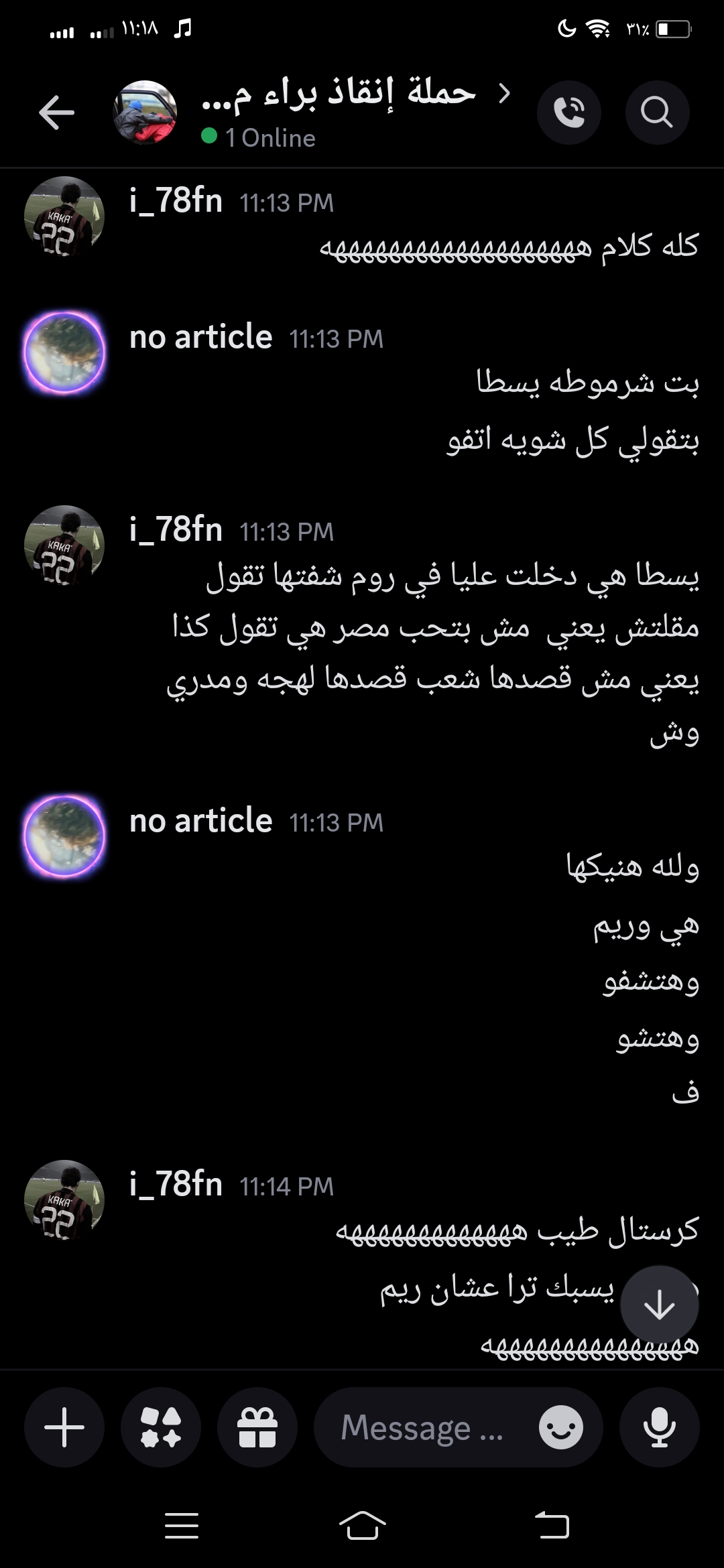This screenshot has width=724, height=1568.
Task: Open group details from the chat title
Action: coord(339,94)
